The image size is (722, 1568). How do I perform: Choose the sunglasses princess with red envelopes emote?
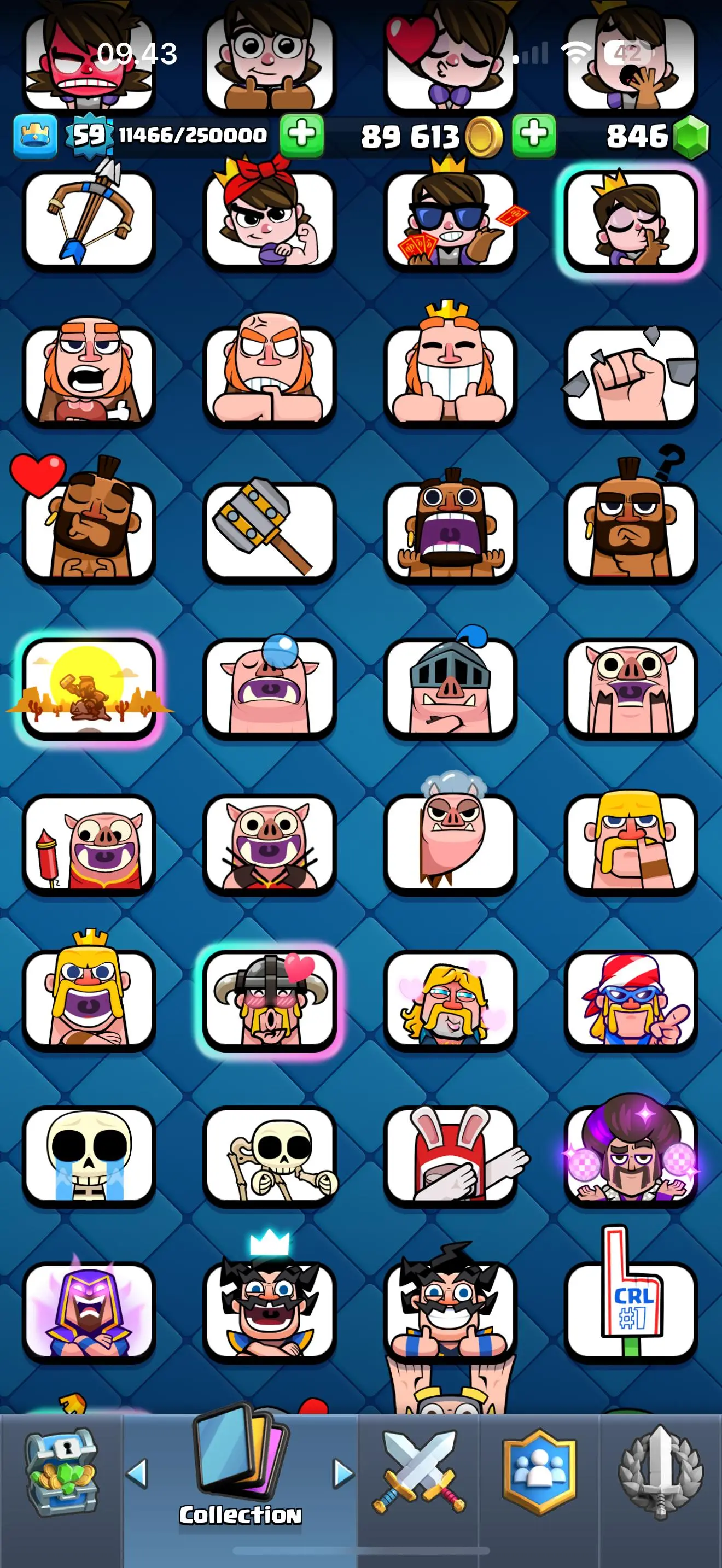tap(450, 219)
